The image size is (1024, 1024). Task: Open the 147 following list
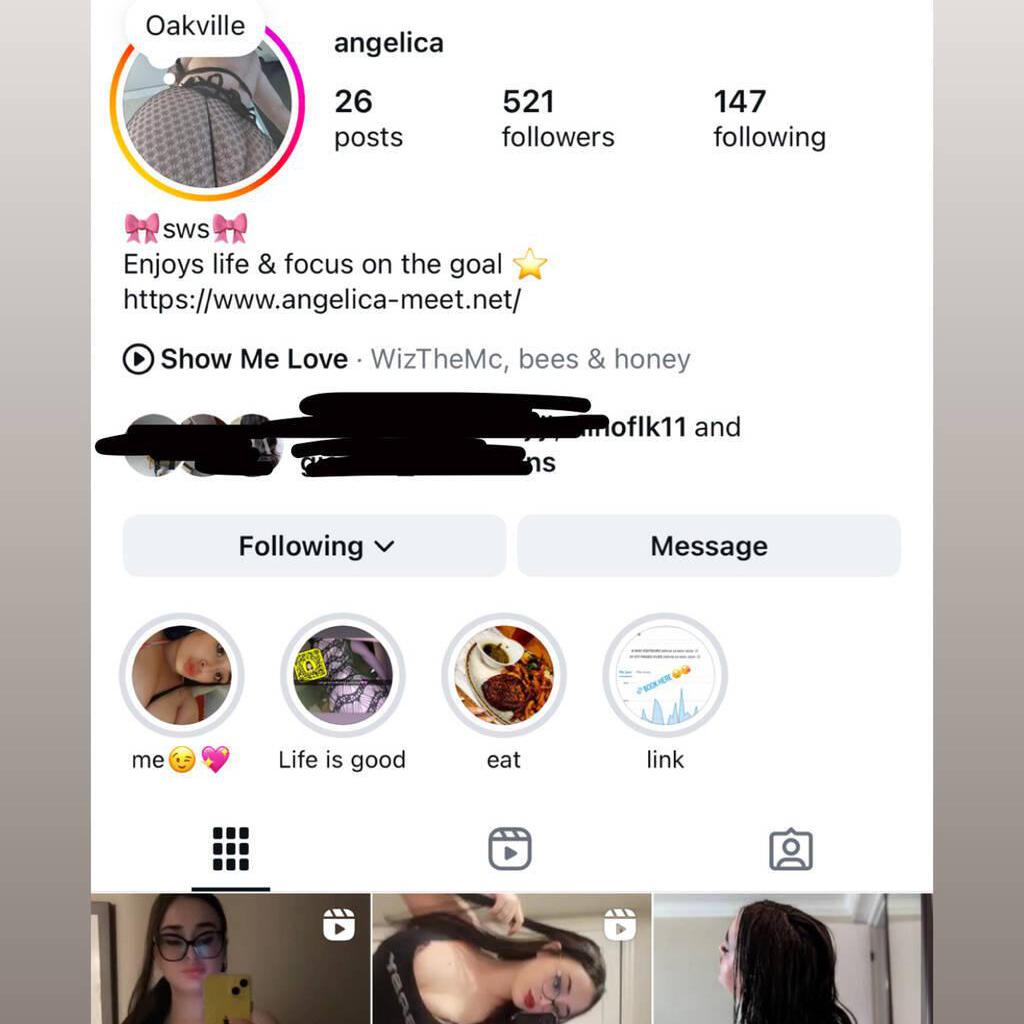[x=769, y=118]
